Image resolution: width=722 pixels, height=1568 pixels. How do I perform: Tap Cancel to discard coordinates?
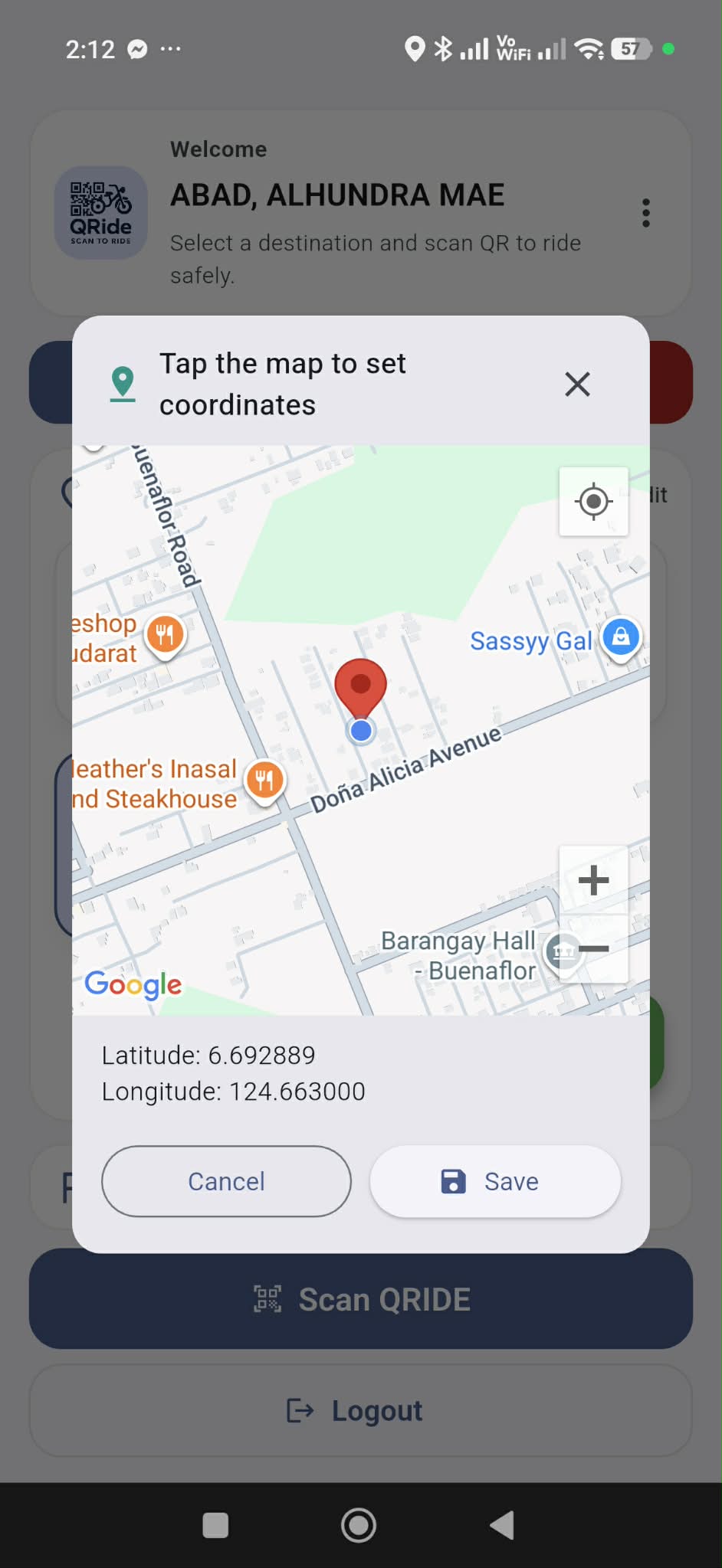(x=225, y=1181)
